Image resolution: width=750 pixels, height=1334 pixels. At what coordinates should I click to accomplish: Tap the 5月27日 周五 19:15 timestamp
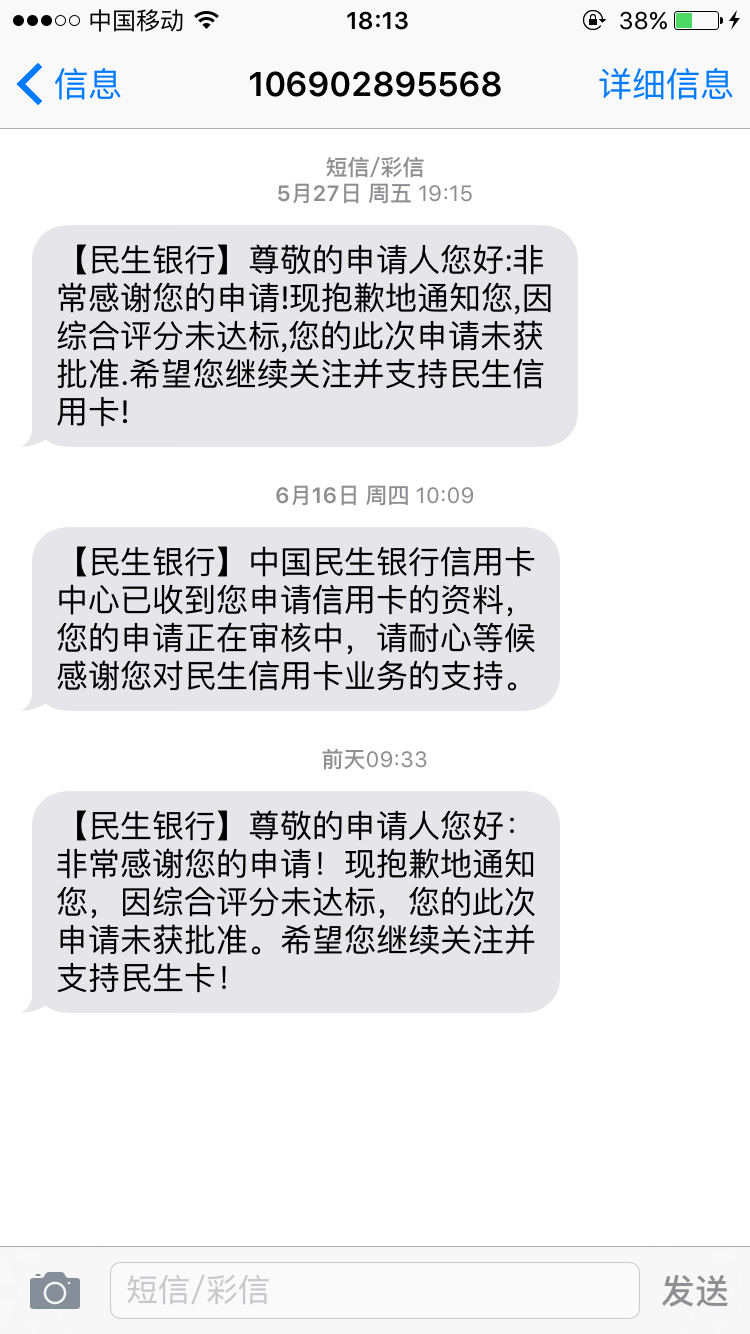(x=375, y=193)
